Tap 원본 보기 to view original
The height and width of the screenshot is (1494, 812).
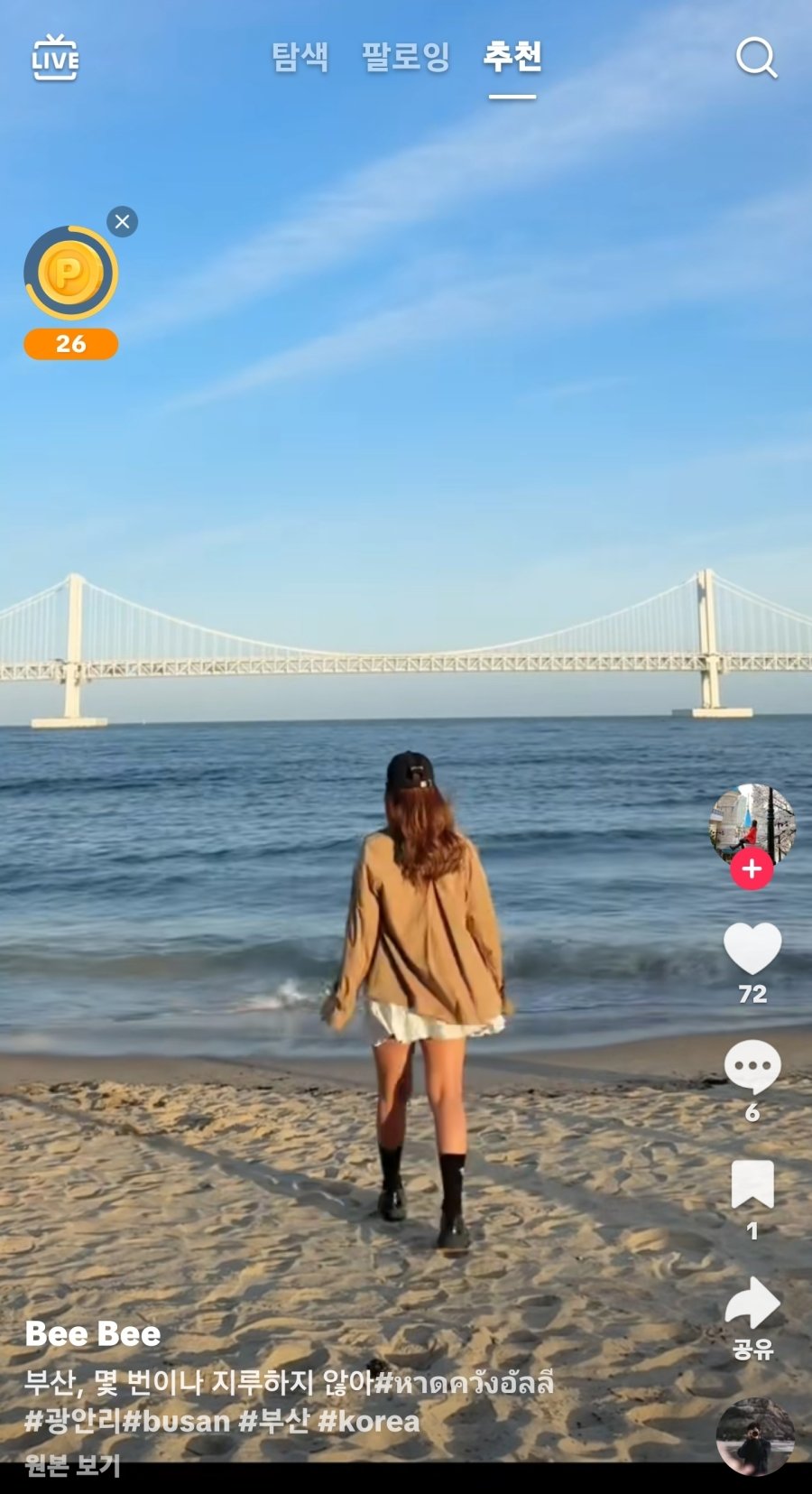click(x=72, y=1465)
